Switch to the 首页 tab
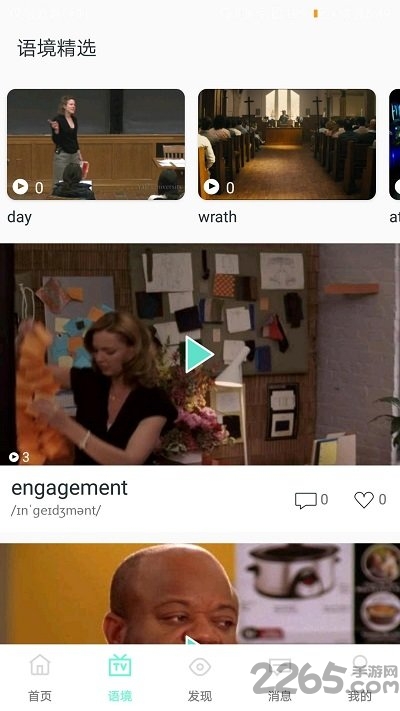Screen dimensions: 400x711 pos(40,678)
